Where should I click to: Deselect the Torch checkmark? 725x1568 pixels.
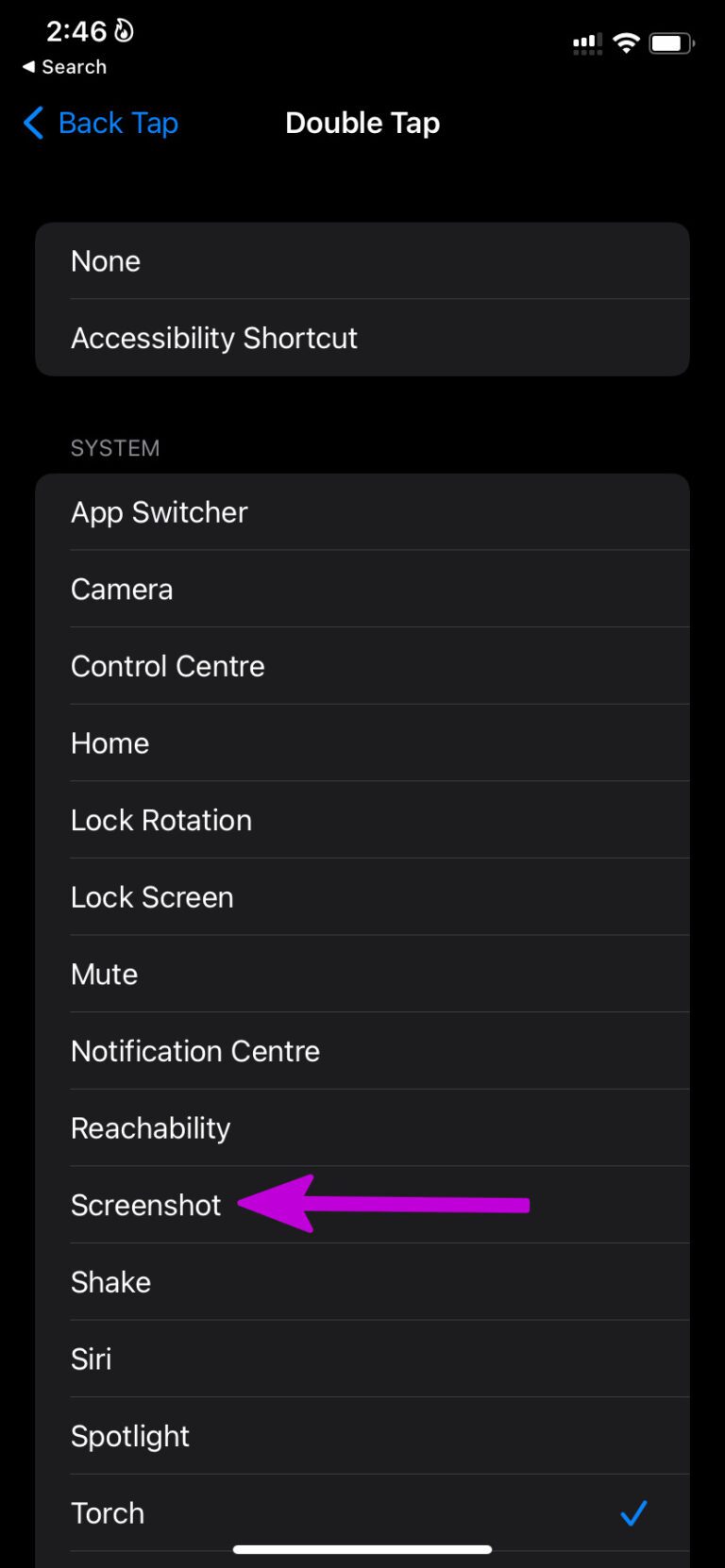tap(633, 1513)
